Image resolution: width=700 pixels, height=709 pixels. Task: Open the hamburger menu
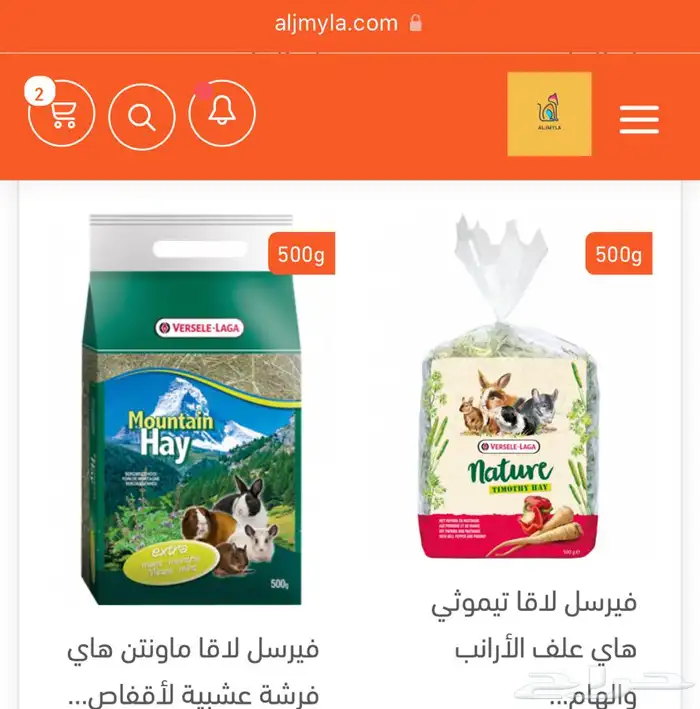tap(638, 118)
